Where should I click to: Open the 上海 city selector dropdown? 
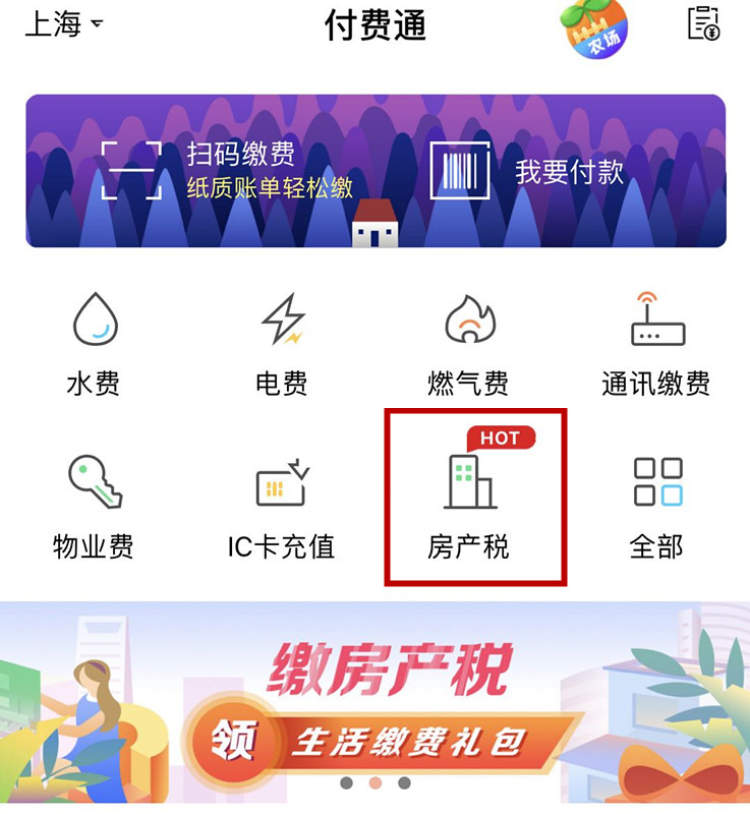tap(63, 24)
